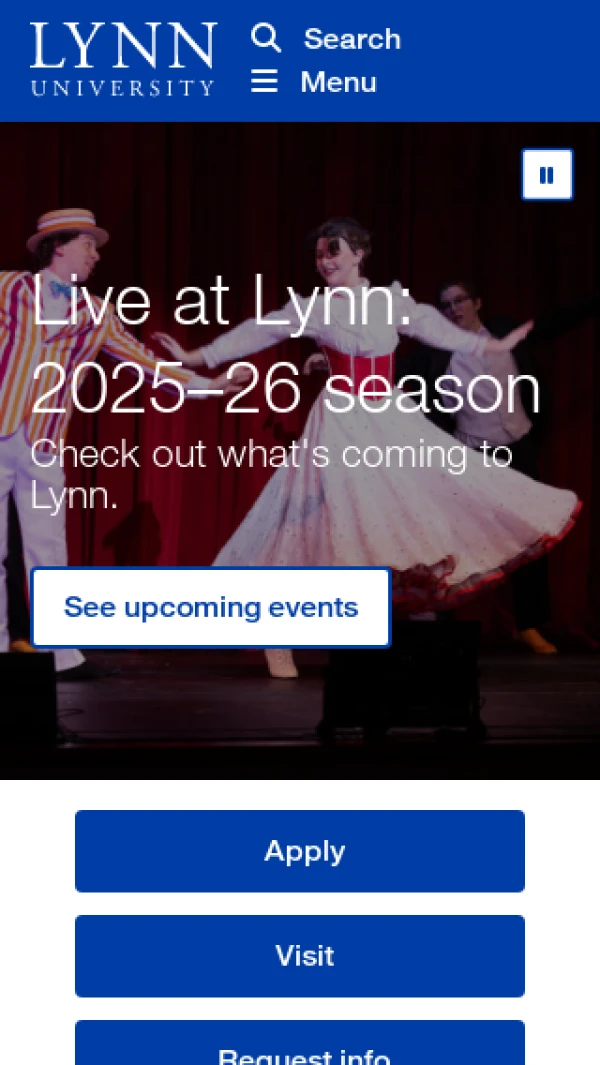Go to Lynn University homepage logo
The height and width of the screenshot is (1065, 600).
(123, 59)
